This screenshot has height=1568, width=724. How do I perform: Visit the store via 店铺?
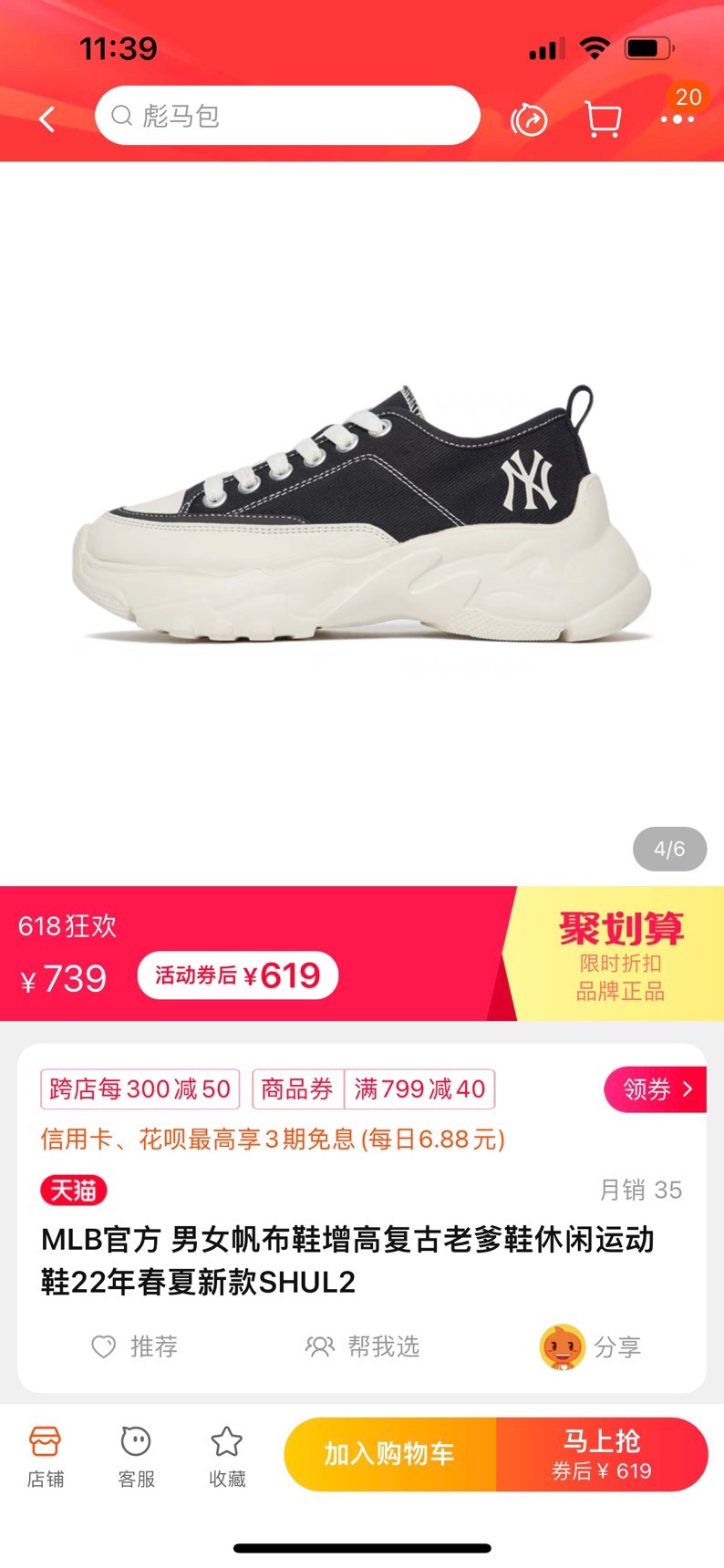pos(45,1456)
